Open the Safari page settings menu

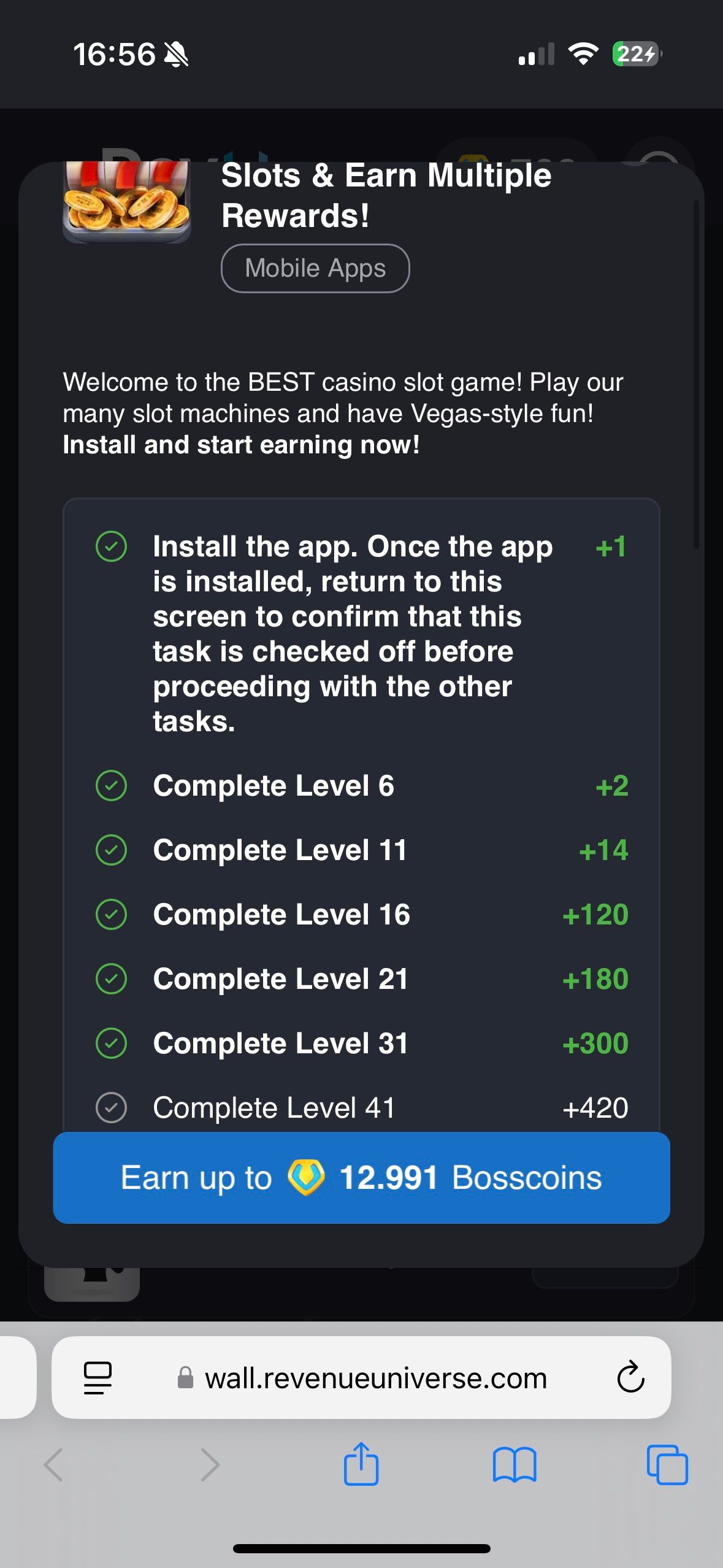click(98, 1378)
